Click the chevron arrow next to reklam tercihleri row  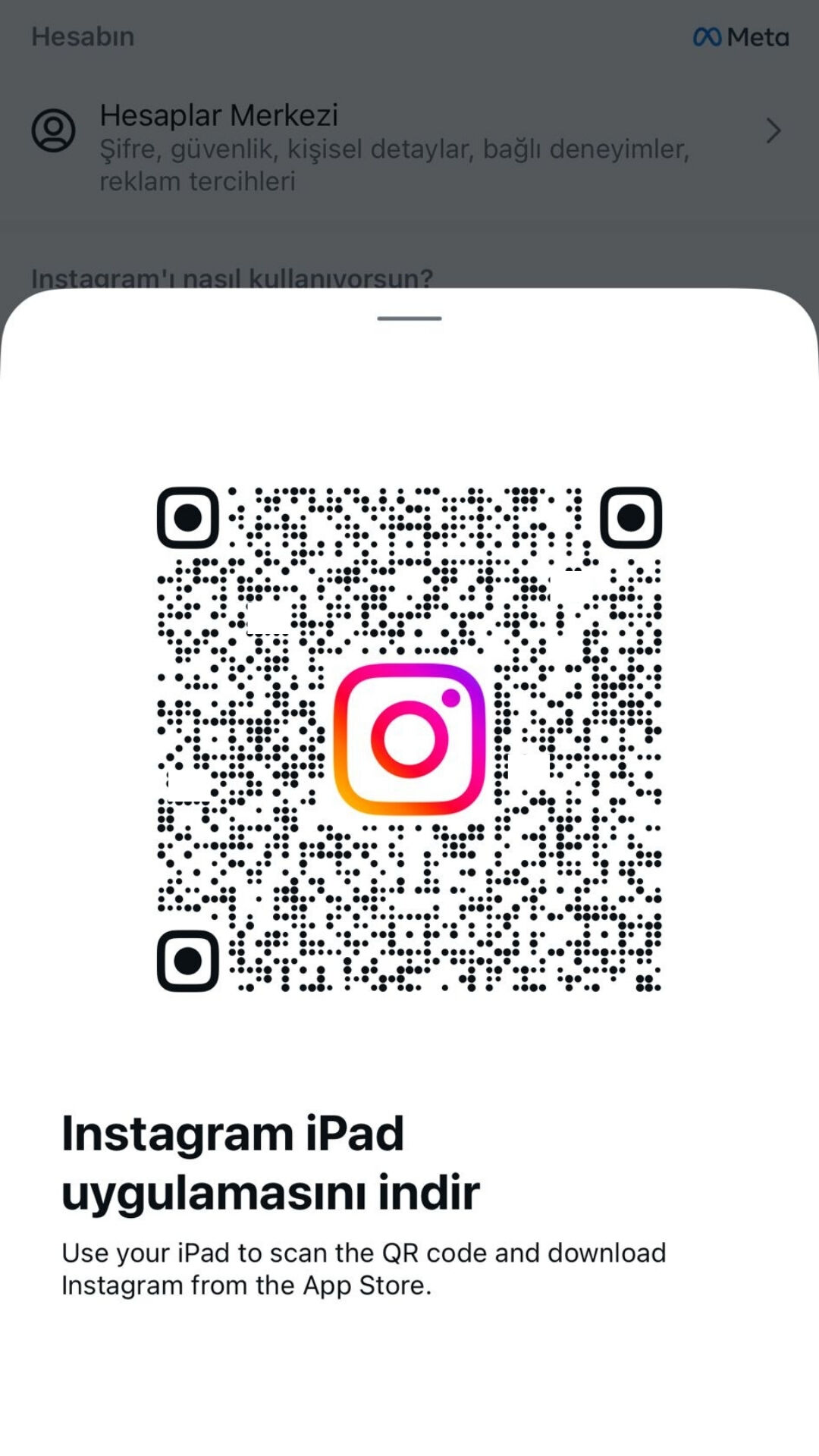(772, 130)
